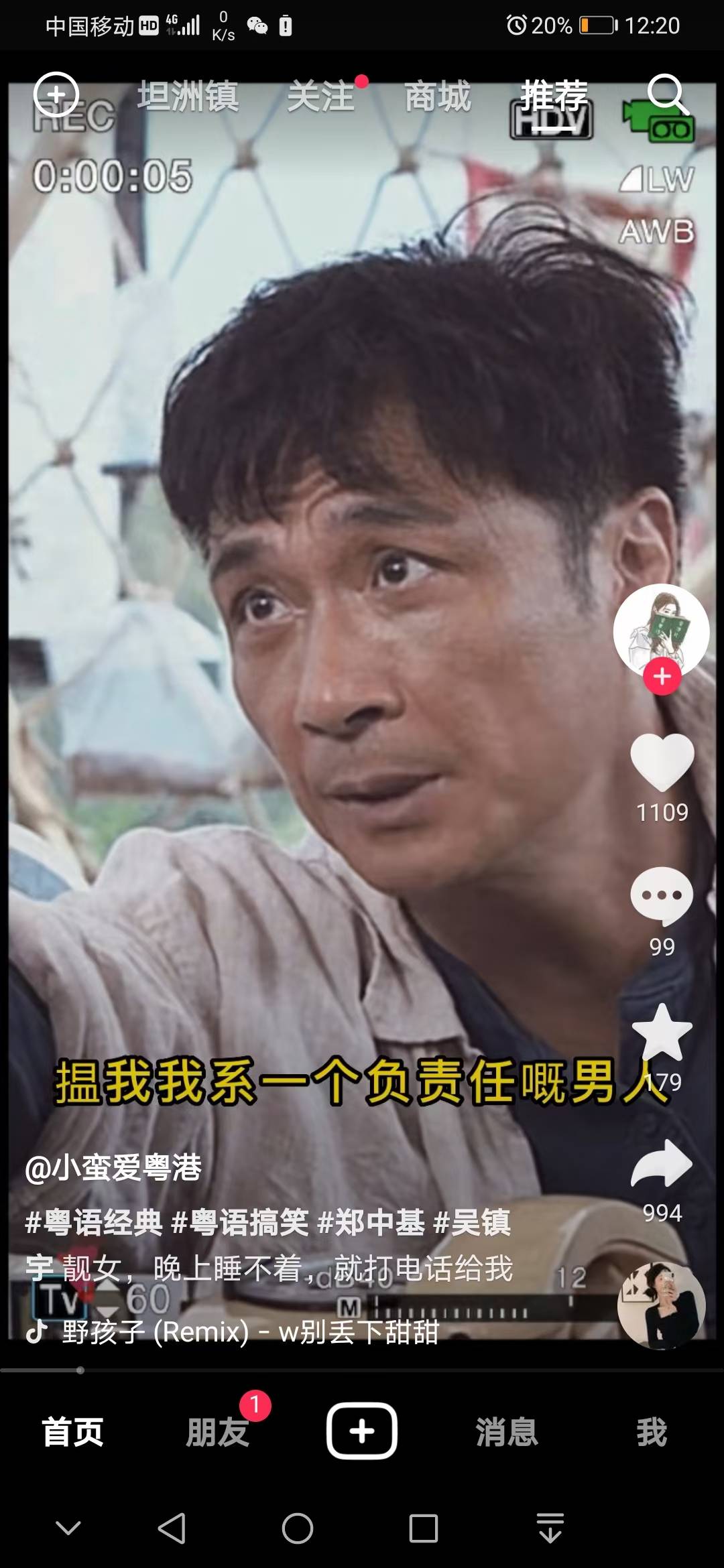Open the rotating music disc
This screenshot has width=724, height=1568.
pyautogui.click(x=661, y=1305)
